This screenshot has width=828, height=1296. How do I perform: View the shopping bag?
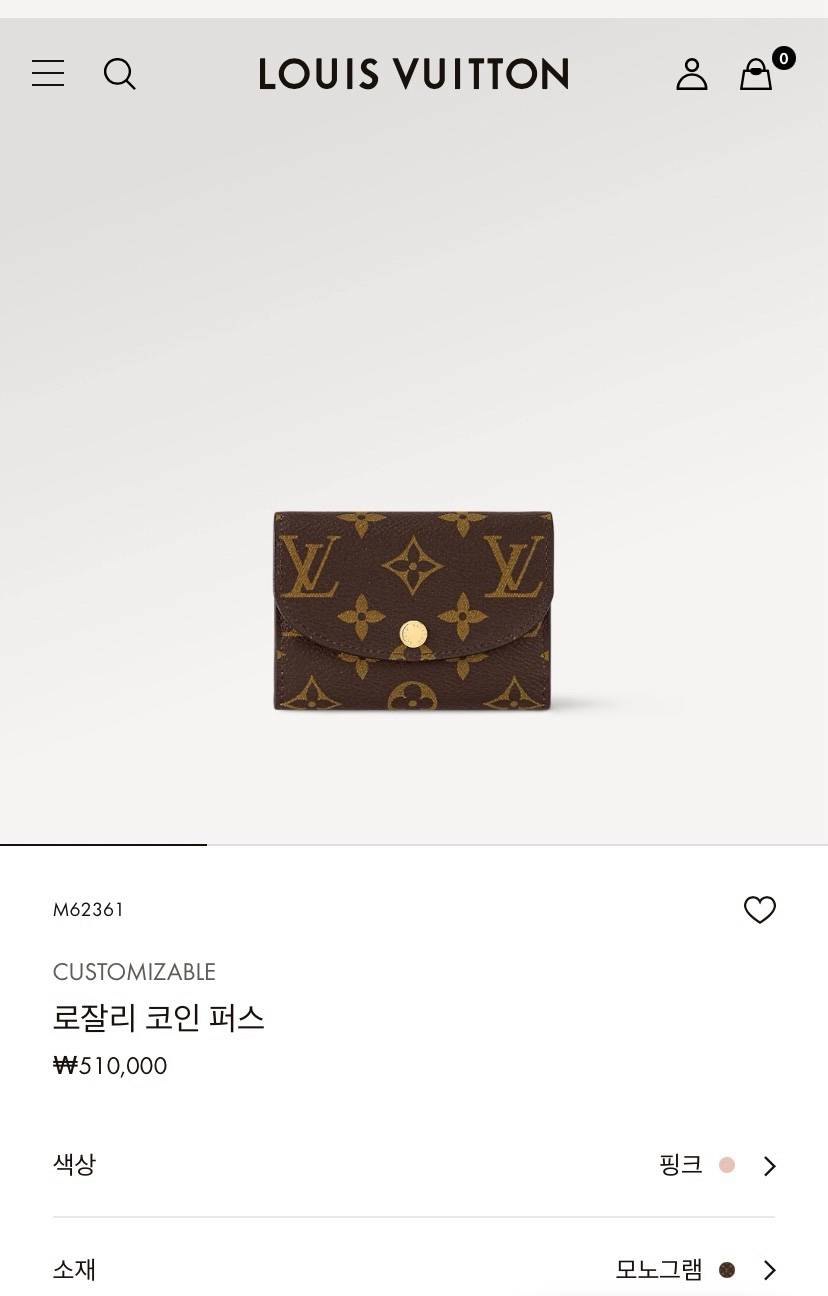click(x=757, y=74)
